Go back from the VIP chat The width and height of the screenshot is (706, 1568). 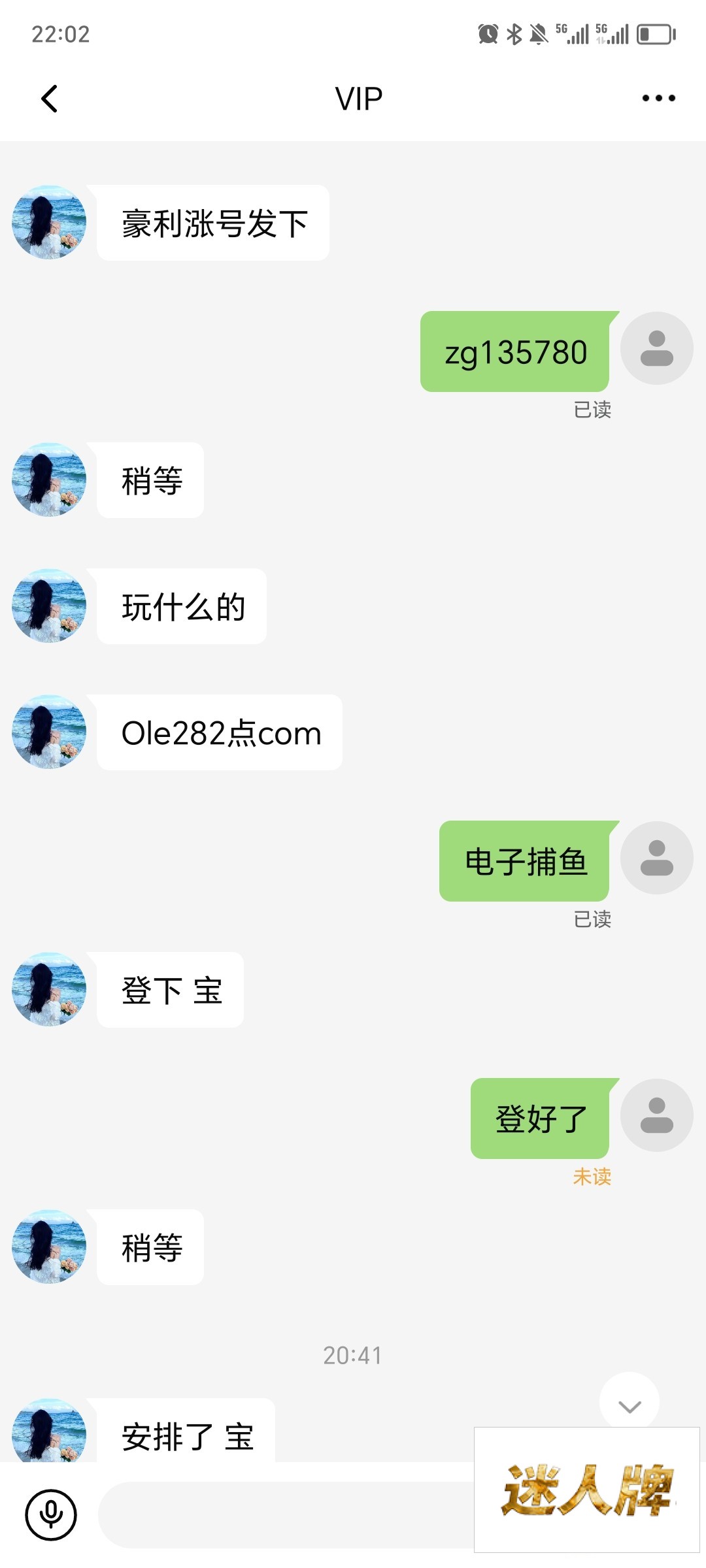click(x=50, y=99)
